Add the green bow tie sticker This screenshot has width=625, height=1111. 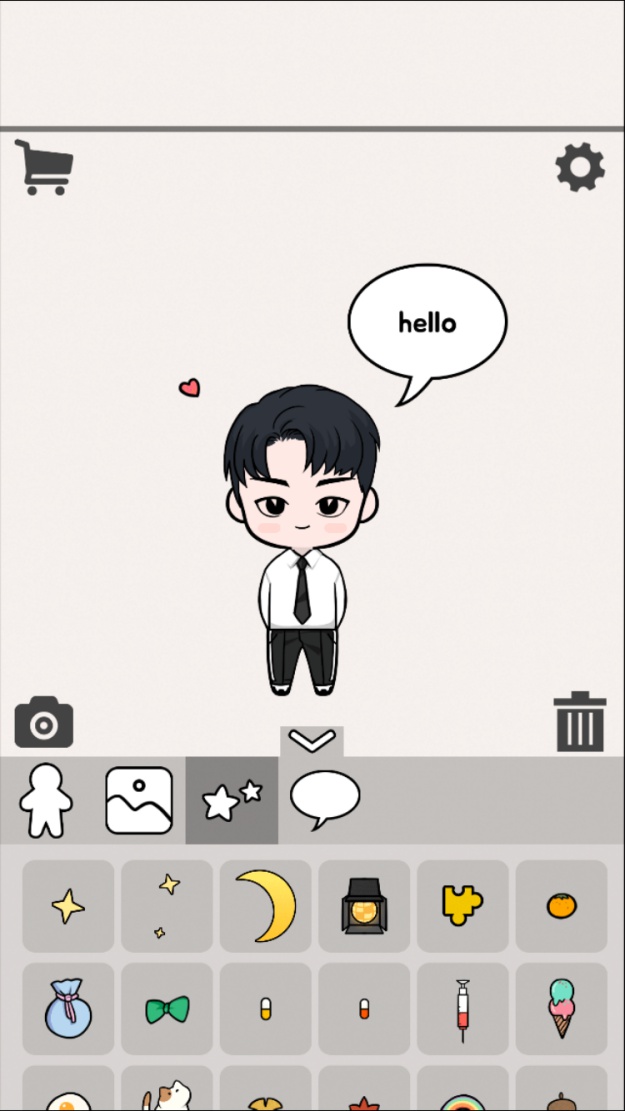(167, 1008)
